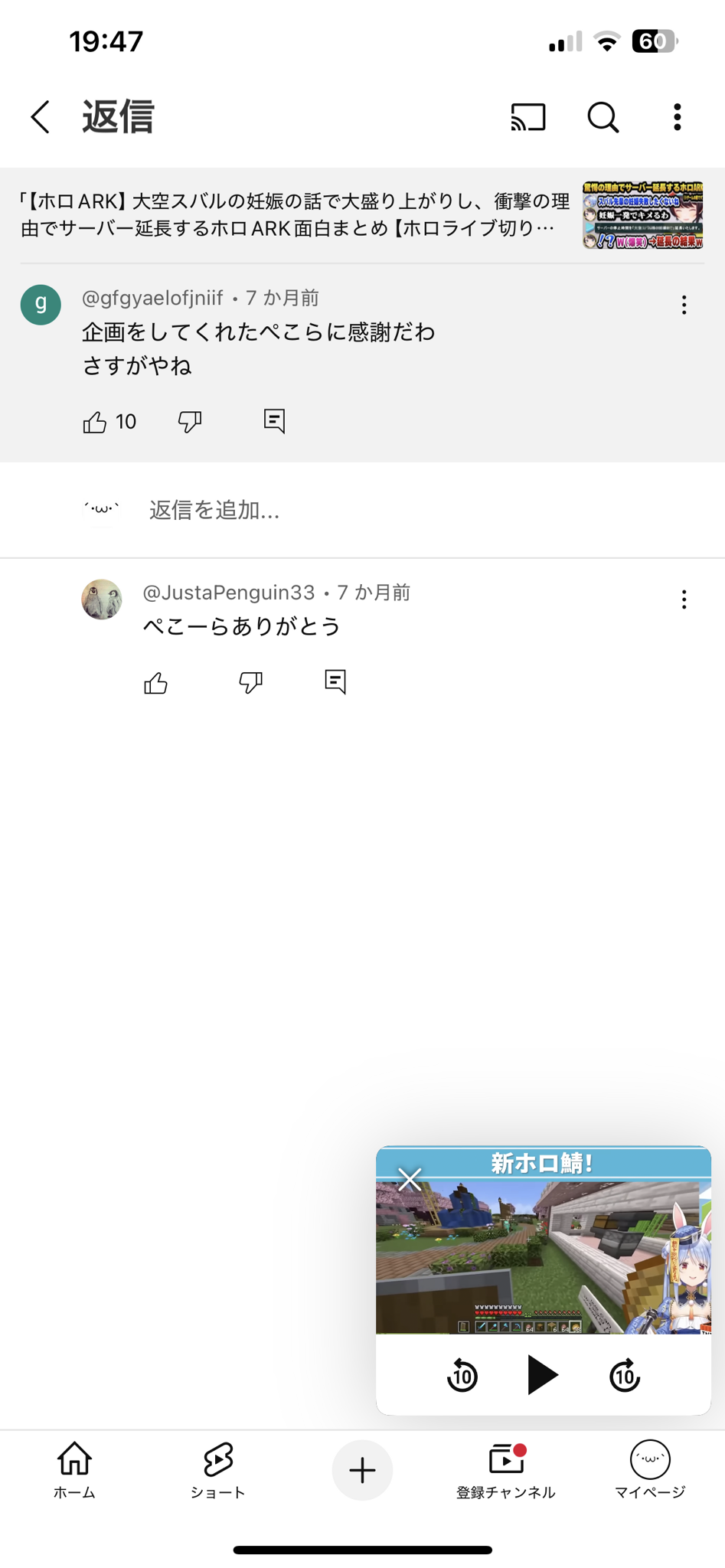
Task: Close the mini player
Action: [410, 1179]
